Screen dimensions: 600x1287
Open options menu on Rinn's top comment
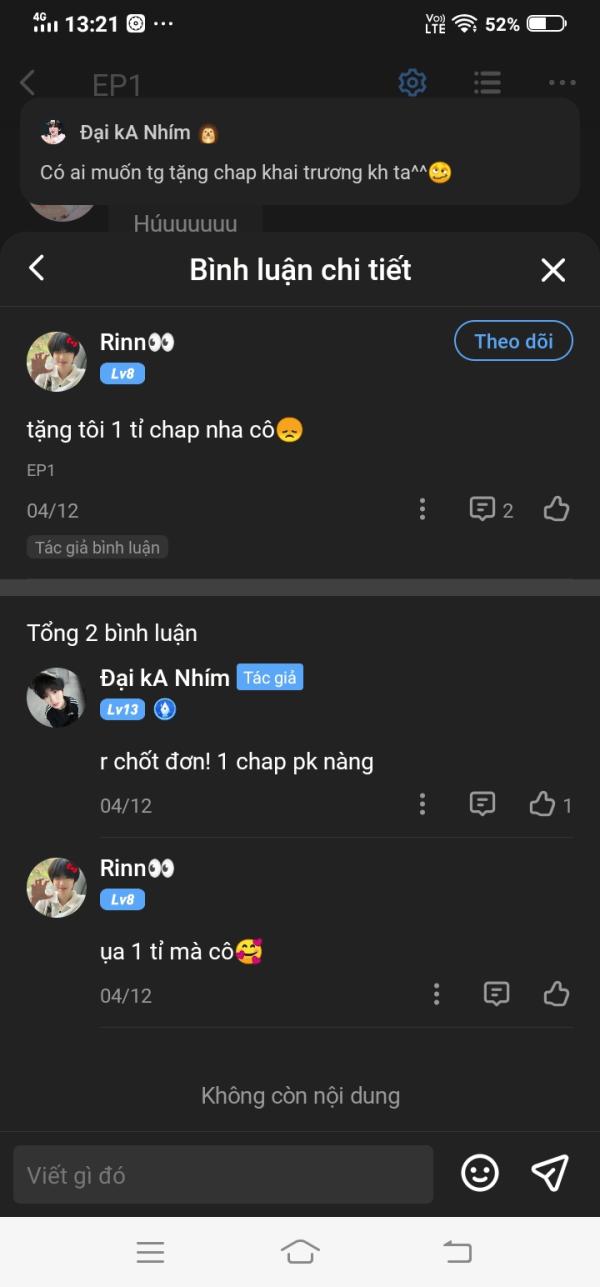(422, 510)
